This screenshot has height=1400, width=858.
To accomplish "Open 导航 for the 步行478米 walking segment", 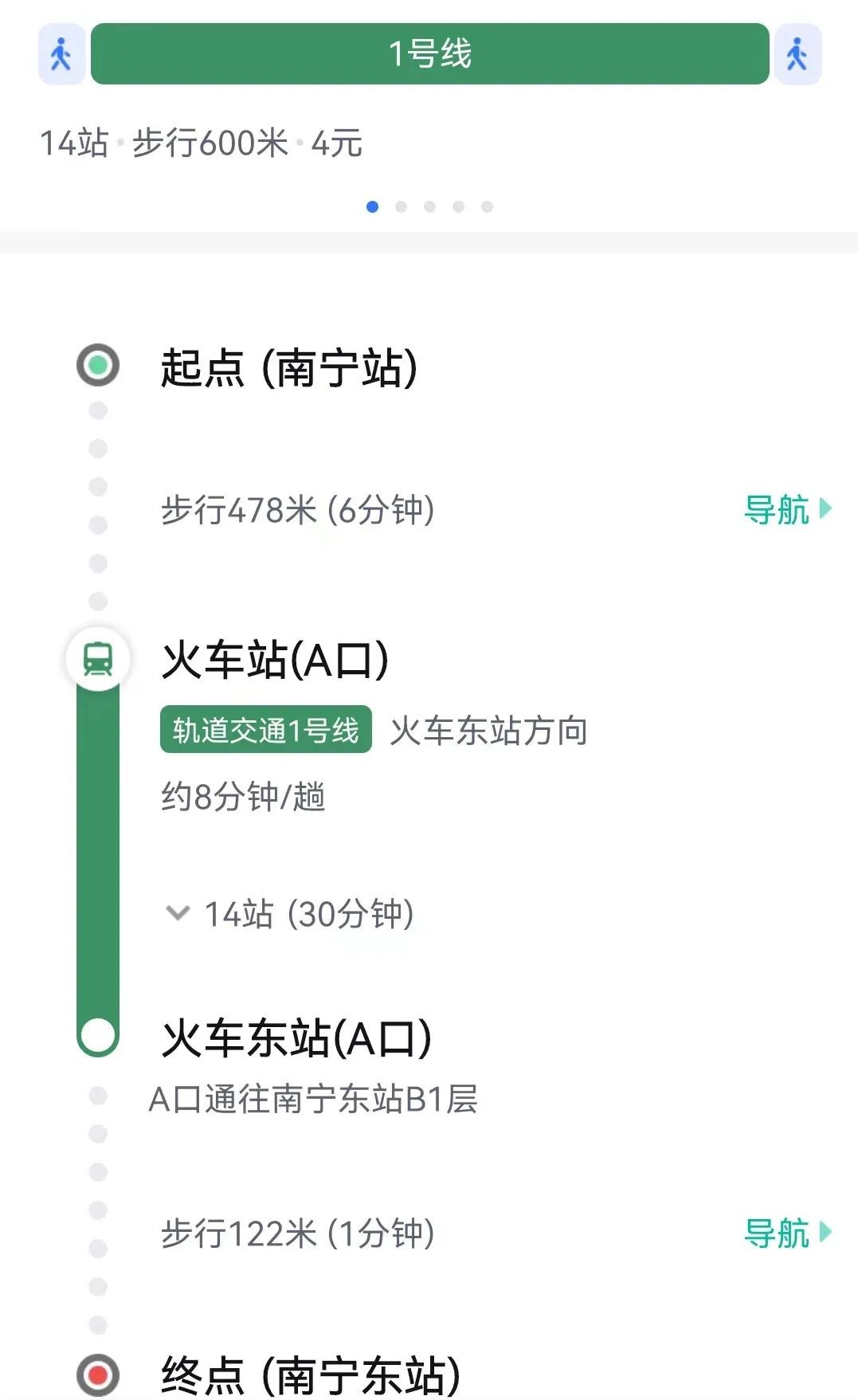I will click(786, 510).
